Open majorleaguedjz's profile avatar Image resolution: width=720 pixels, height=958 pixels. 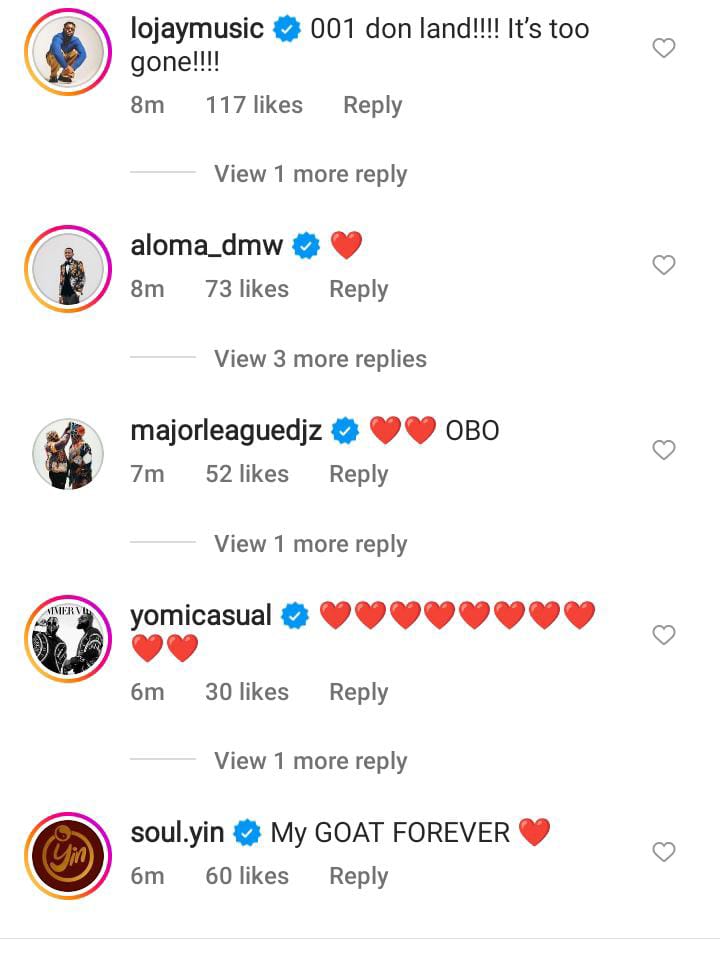click(68, 454)
